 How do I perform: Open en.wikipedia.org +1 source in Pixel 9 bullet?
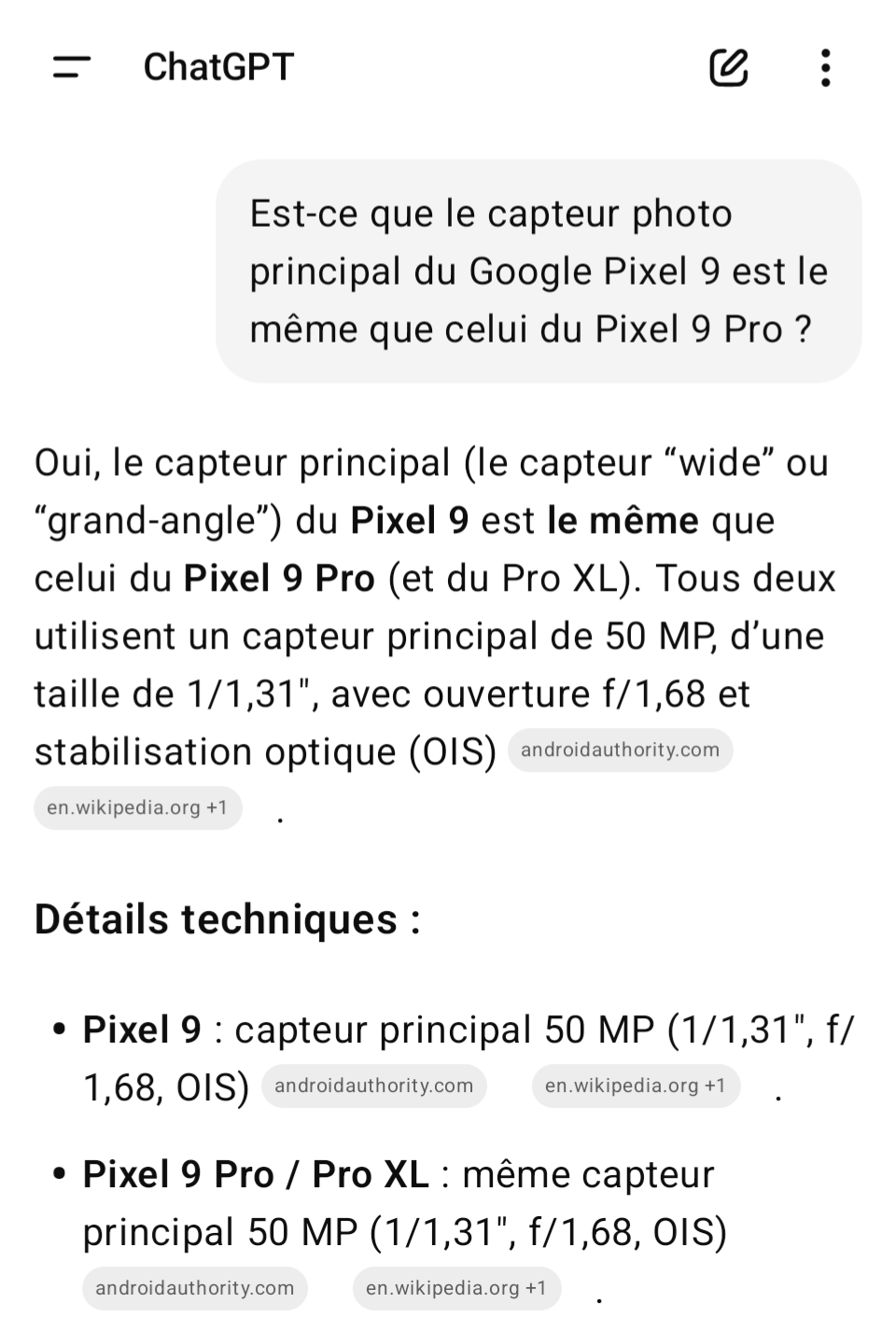635,1086
